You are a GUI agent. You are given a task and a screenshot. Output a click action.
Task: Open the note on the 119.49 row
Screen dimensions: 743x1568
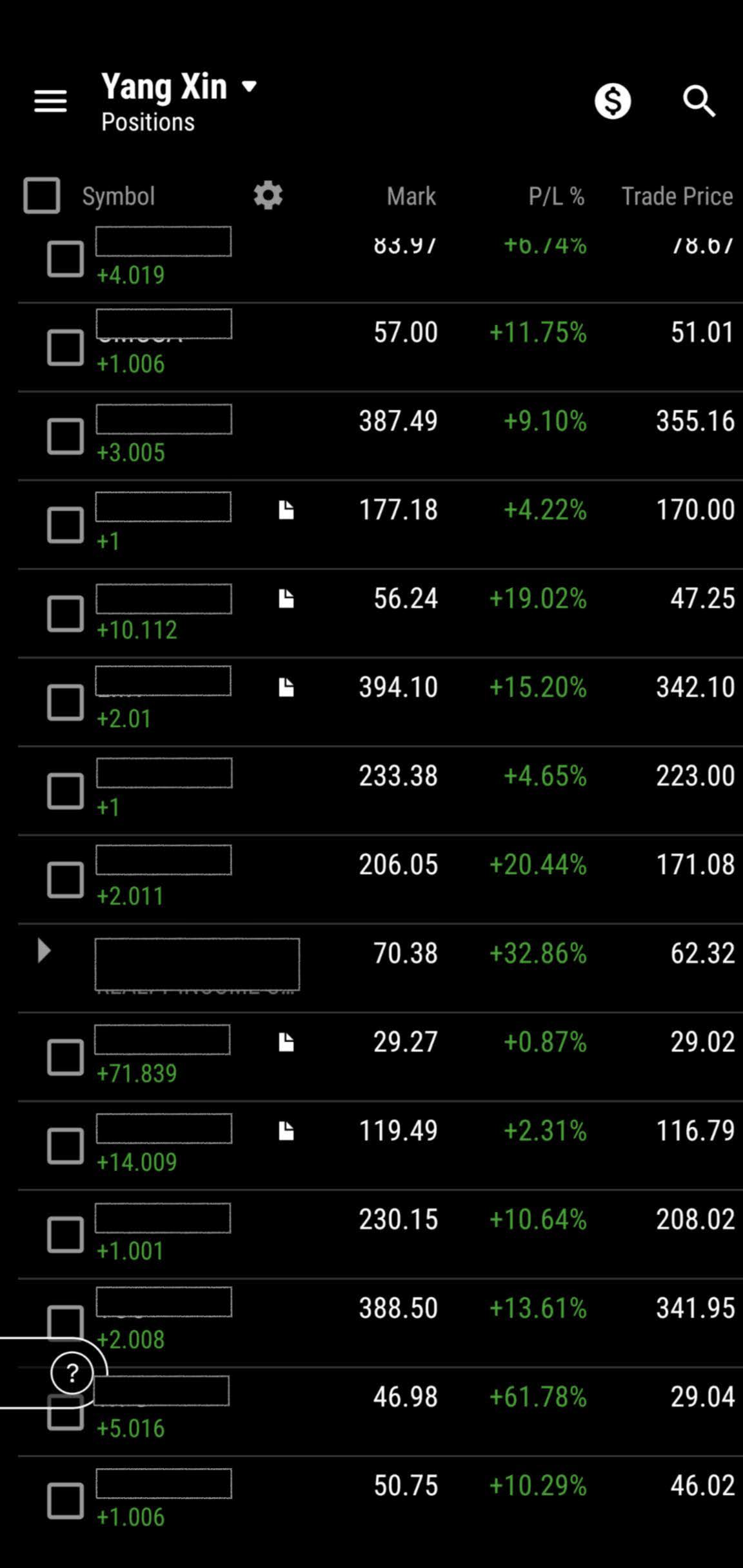point(286,1132)
